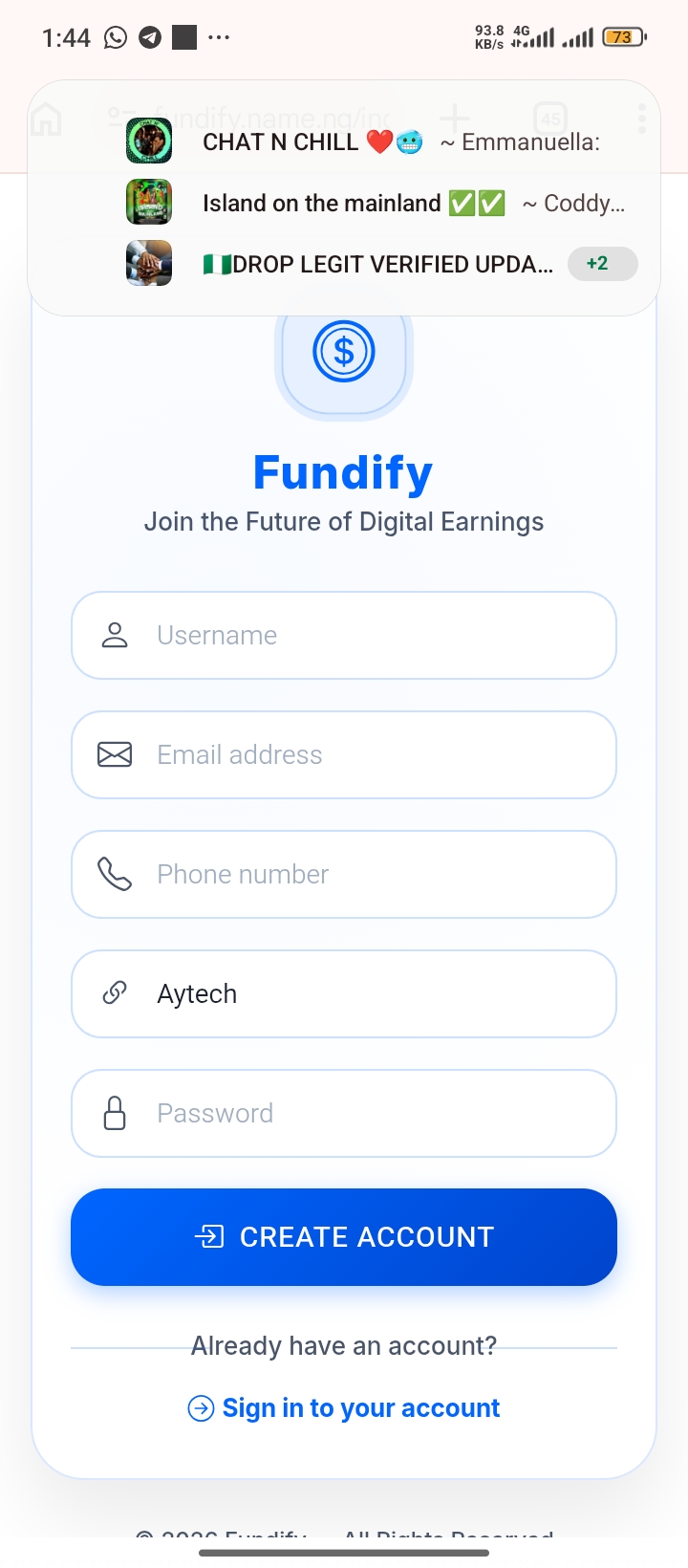Follow the Sign in to your account link
Screen dimensions: 688x1568
359,1408
